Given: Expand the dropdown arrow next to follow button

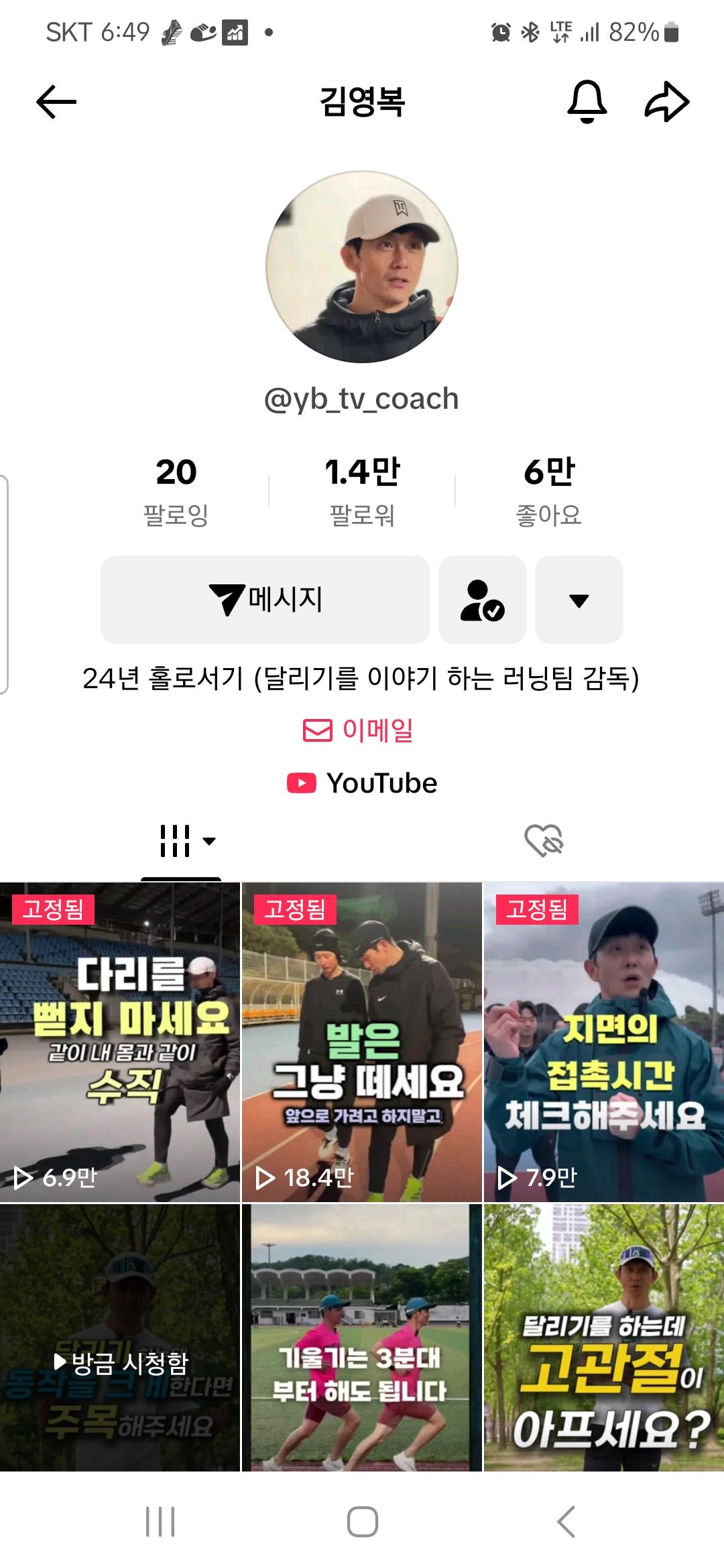Looking at the screenshot, I should (x=579, y=599).
